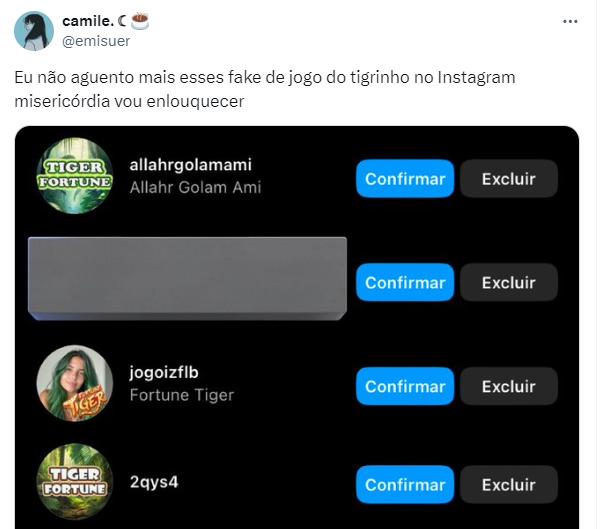Viewport: 604px width, 529px height.
Task: View the attached image in the tweet
Action: [297, 330]
